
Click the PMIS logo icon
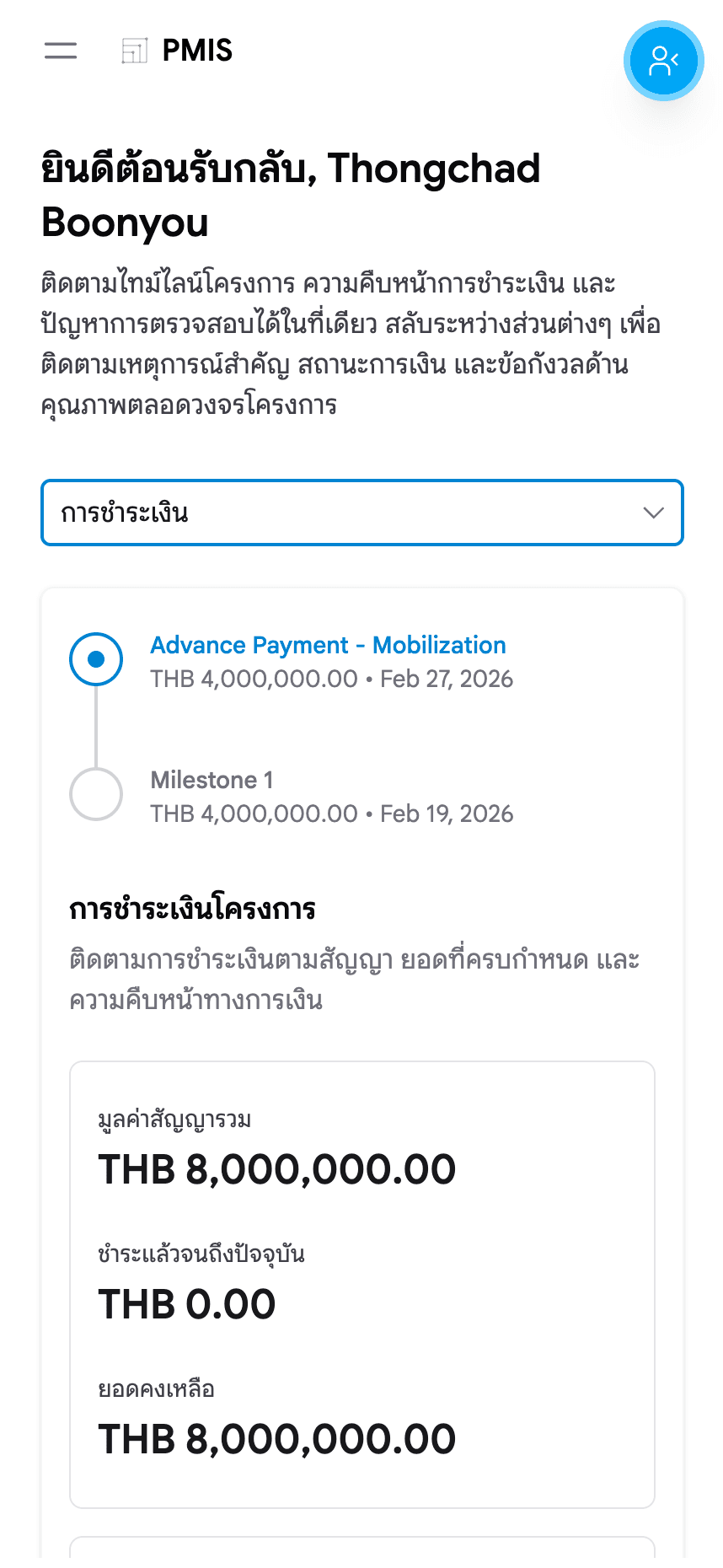tap(132, 51)
